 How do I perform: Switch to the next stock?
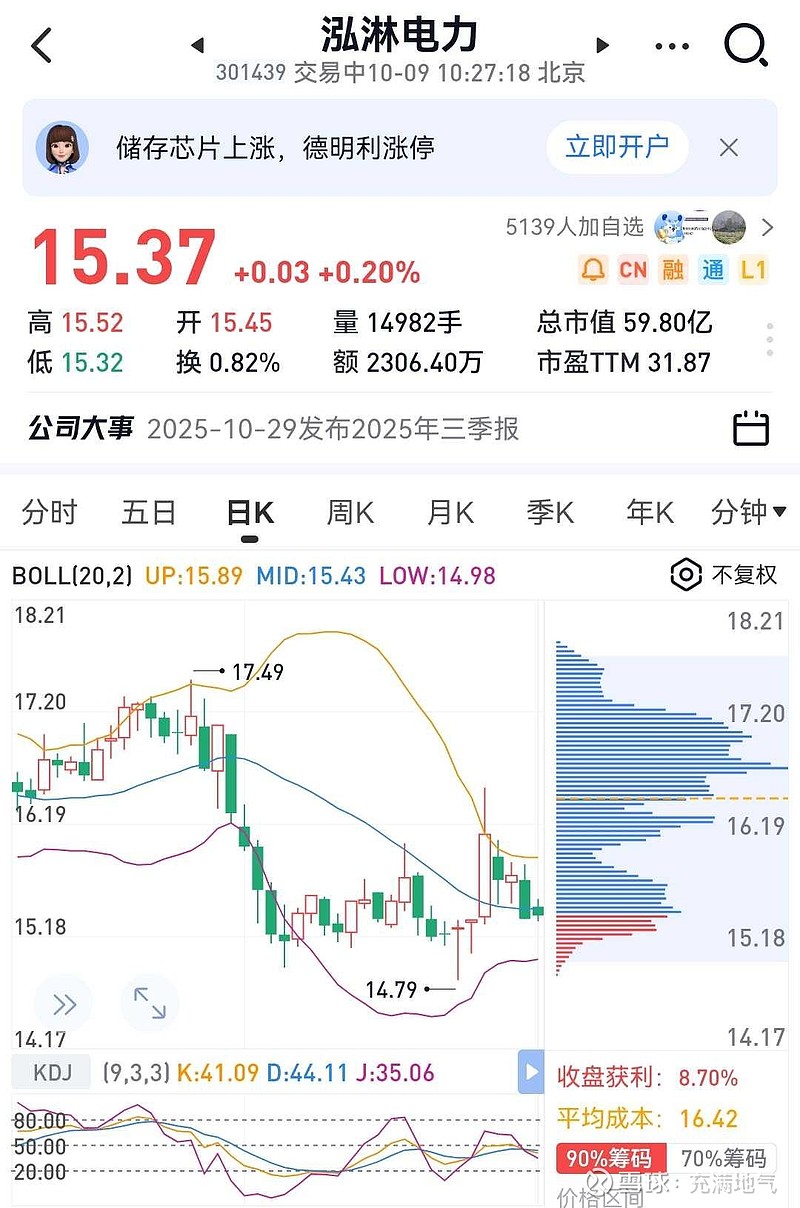click(x=602, y=45)
